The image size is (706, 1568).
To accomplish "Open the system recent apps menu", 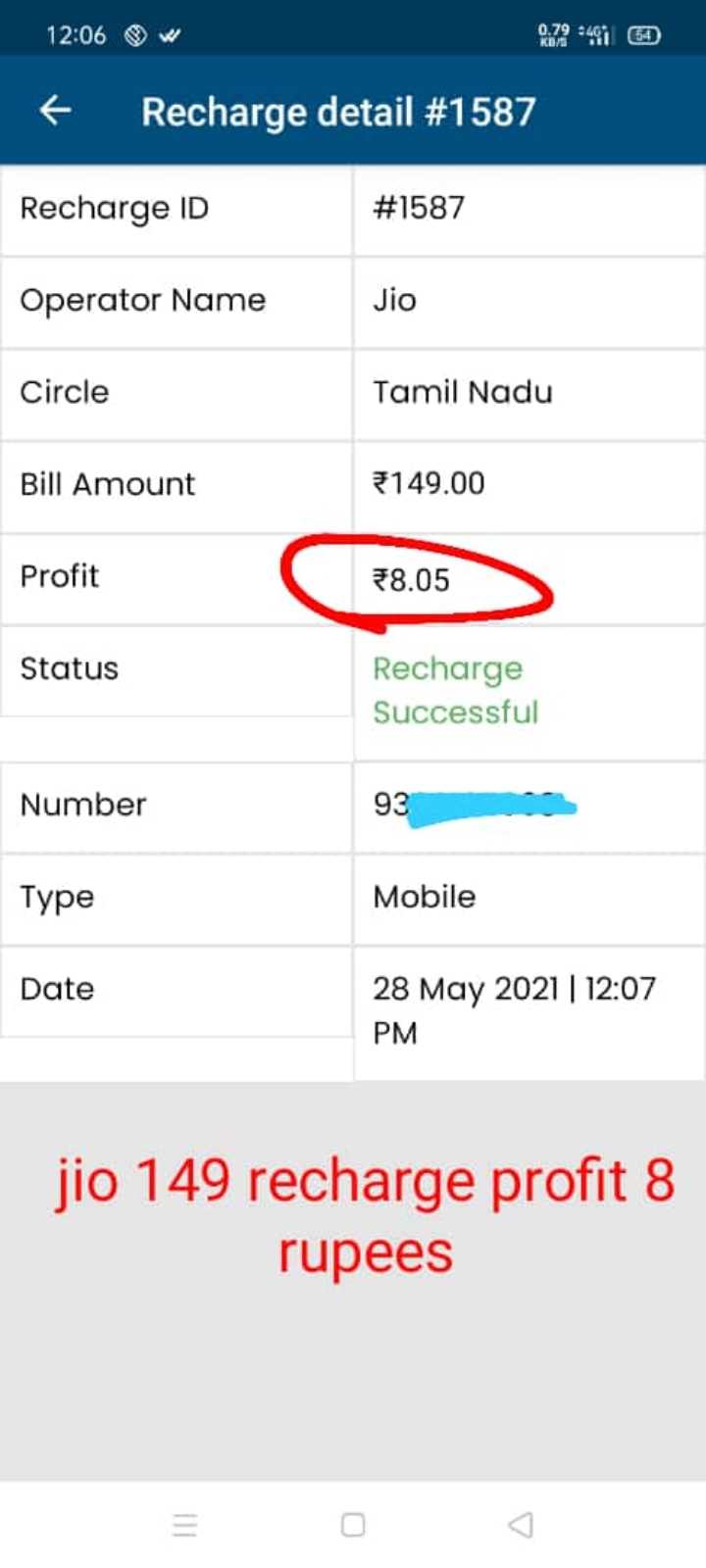I will [x=184, y=1525].
